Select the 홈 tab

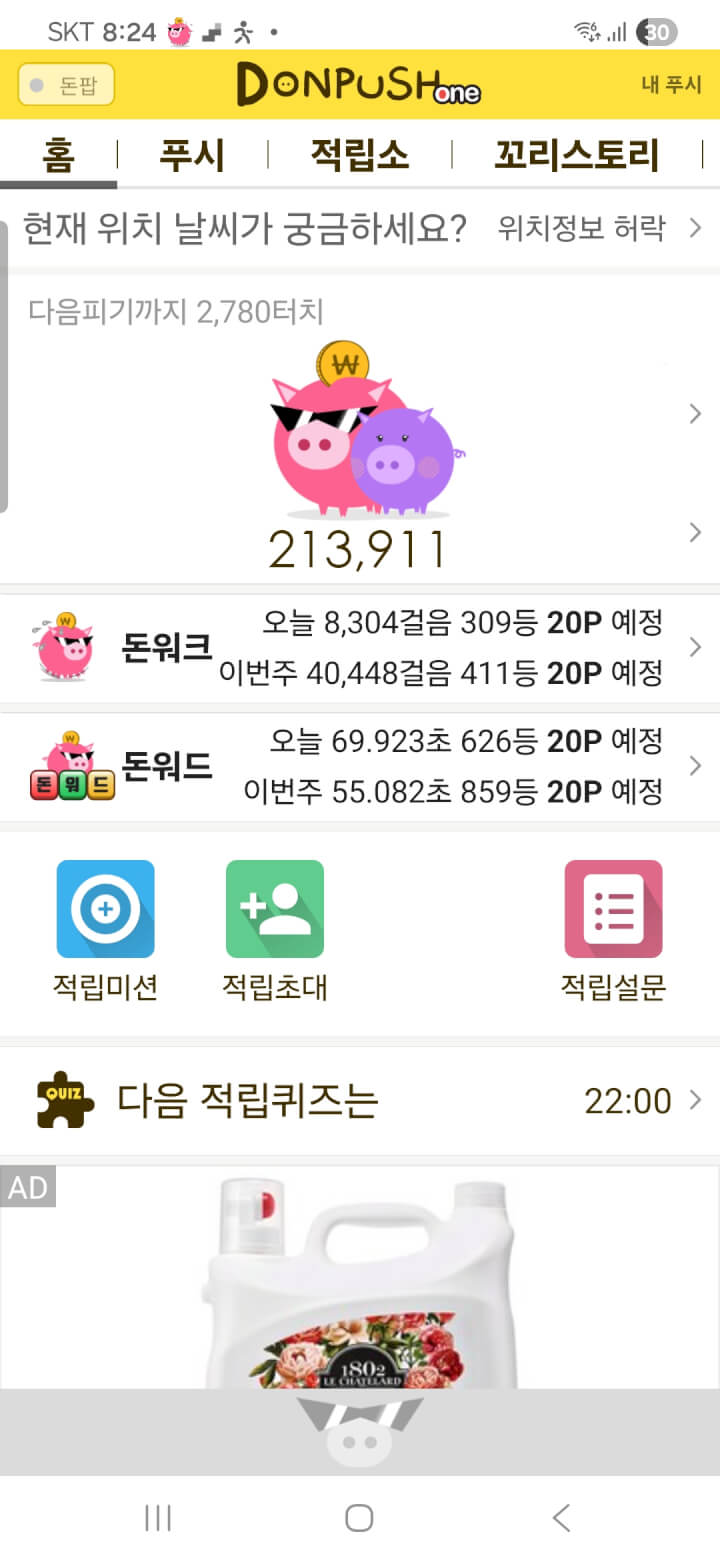coord(58,156)
